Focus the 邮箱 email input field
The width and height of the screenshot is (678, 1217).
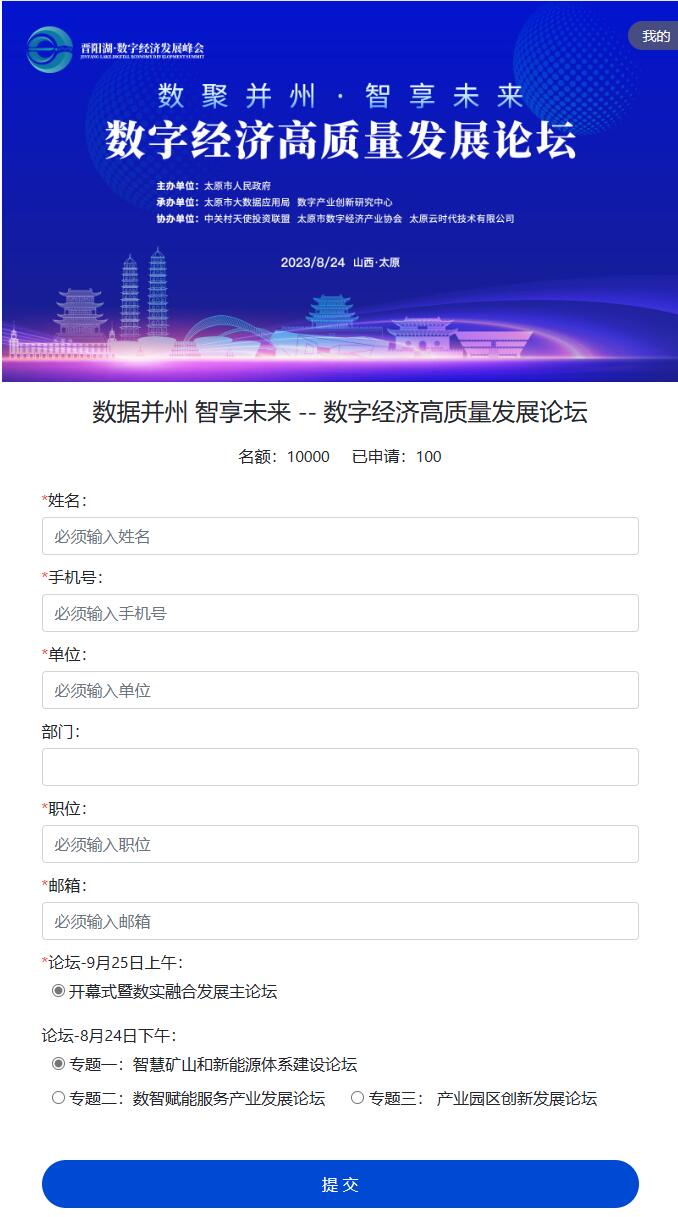pyautogui.click(x=340, y=921)
